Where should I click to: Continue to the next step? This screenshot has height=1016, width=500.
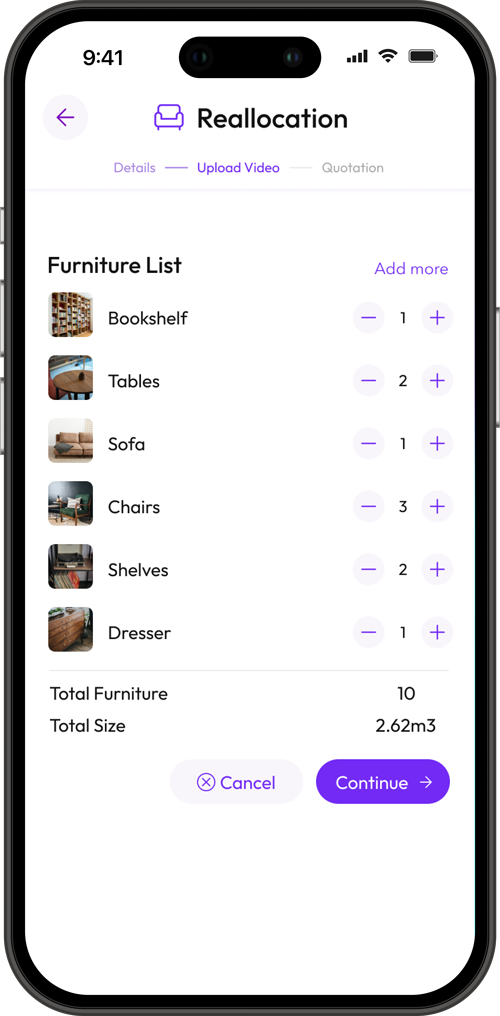pos(383,782)
